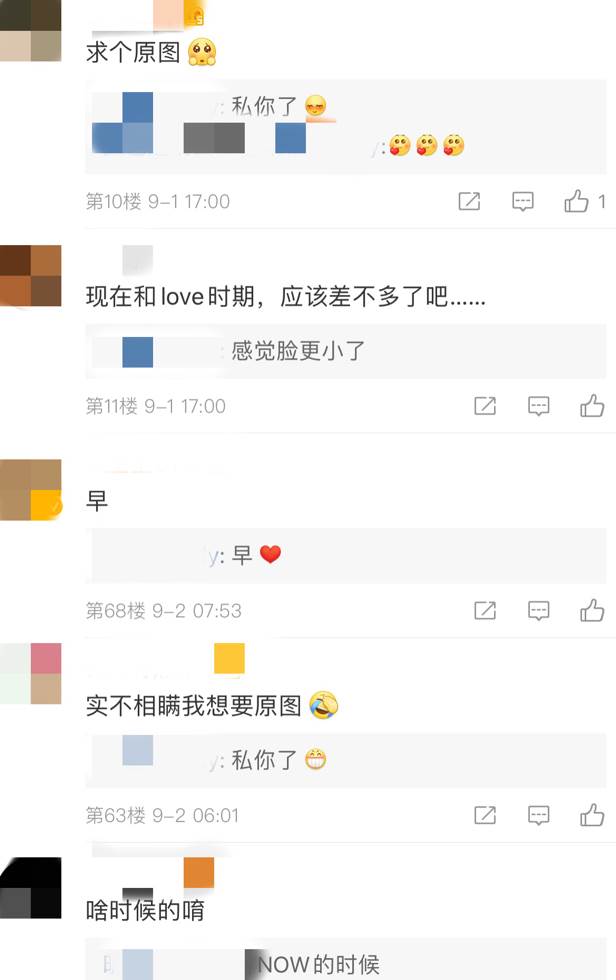
Task: Share the 第68楼 comment
Action: (485, 610)
